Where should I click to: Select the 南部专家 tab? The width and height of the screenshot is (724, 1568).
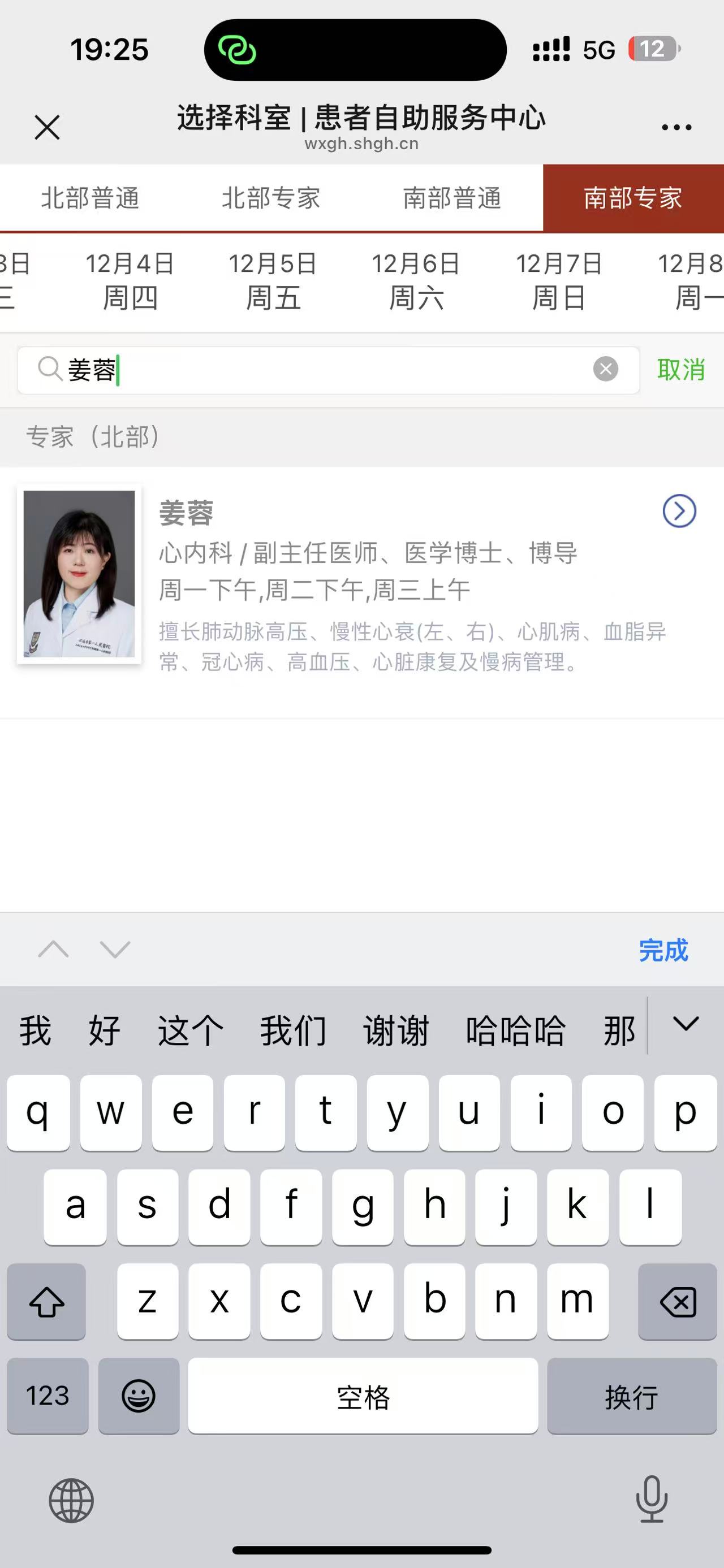click(x=633, y=198)
